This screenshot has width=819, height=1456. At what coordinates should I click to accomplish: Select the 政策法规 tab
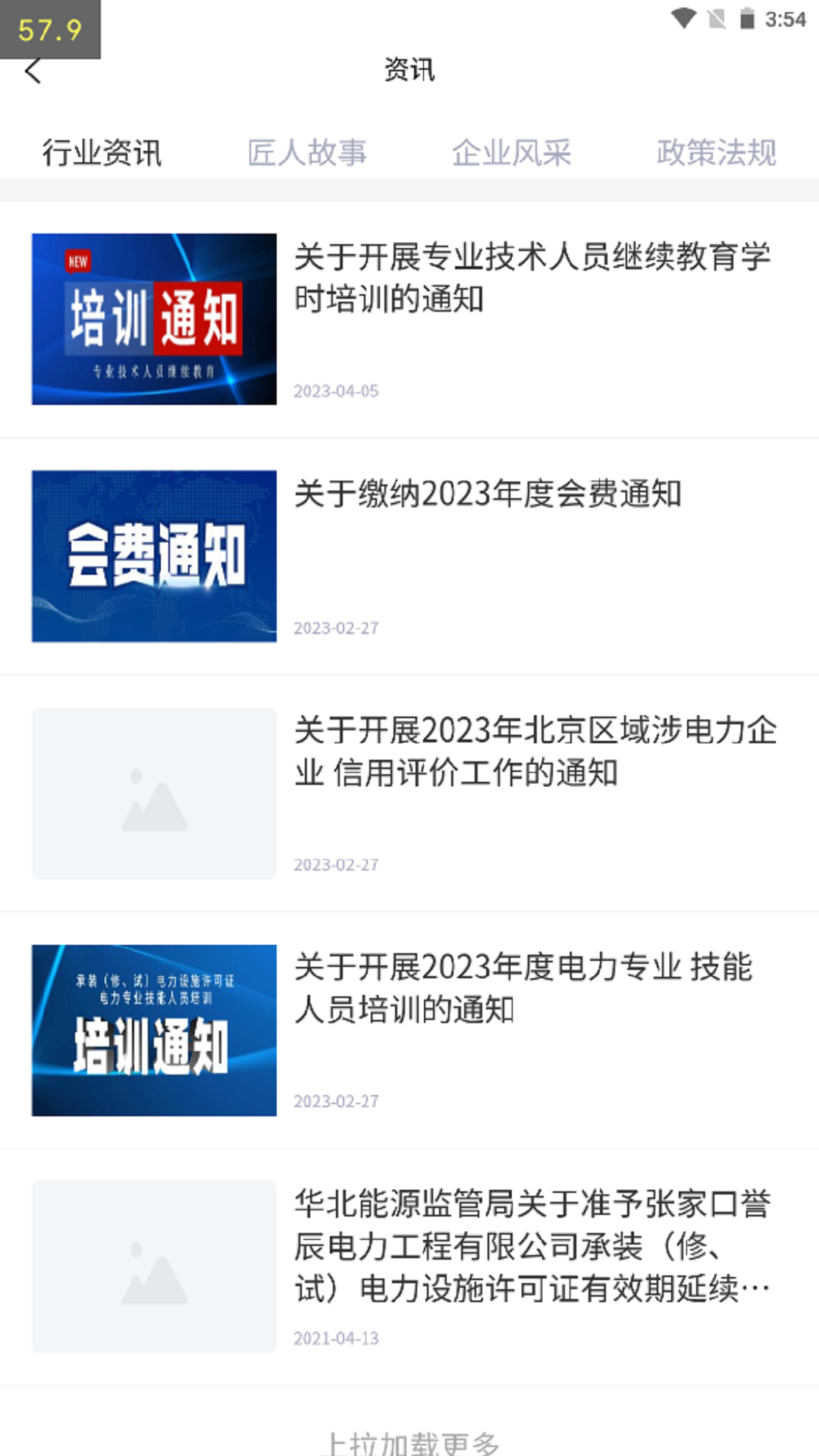click(716, 152)
